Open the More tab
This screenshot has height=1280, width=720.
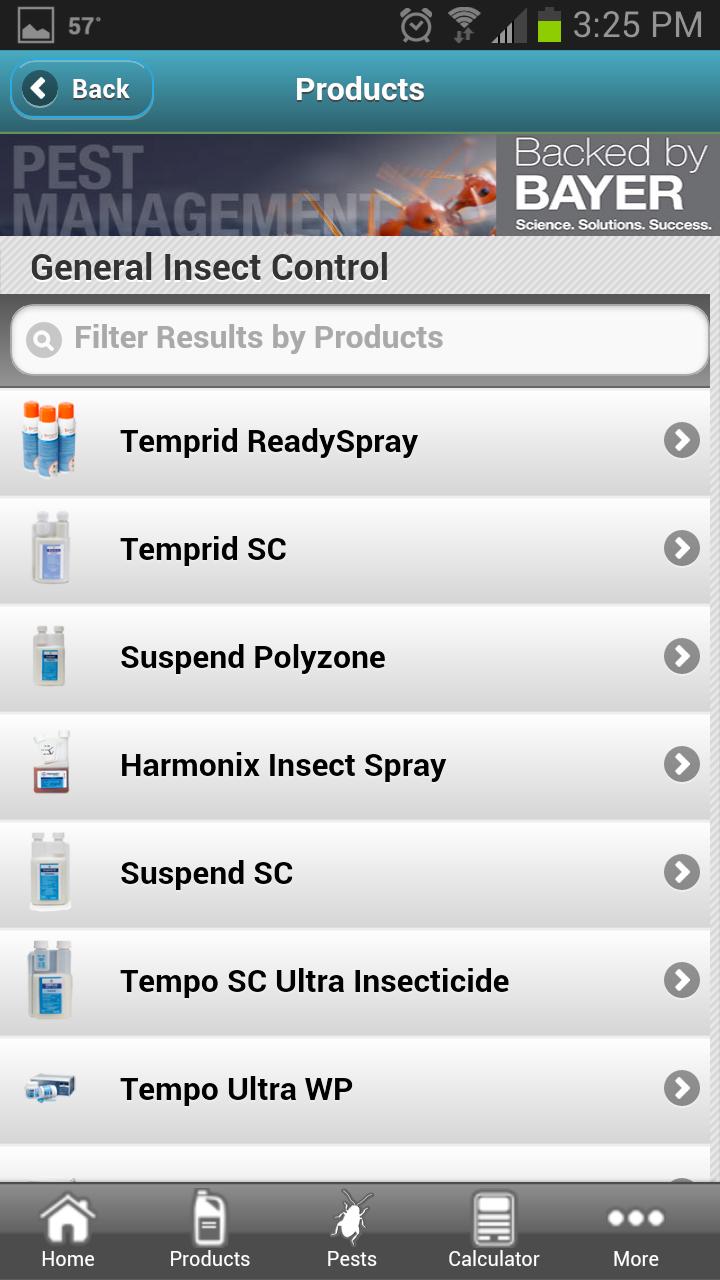click(636, 1232)
